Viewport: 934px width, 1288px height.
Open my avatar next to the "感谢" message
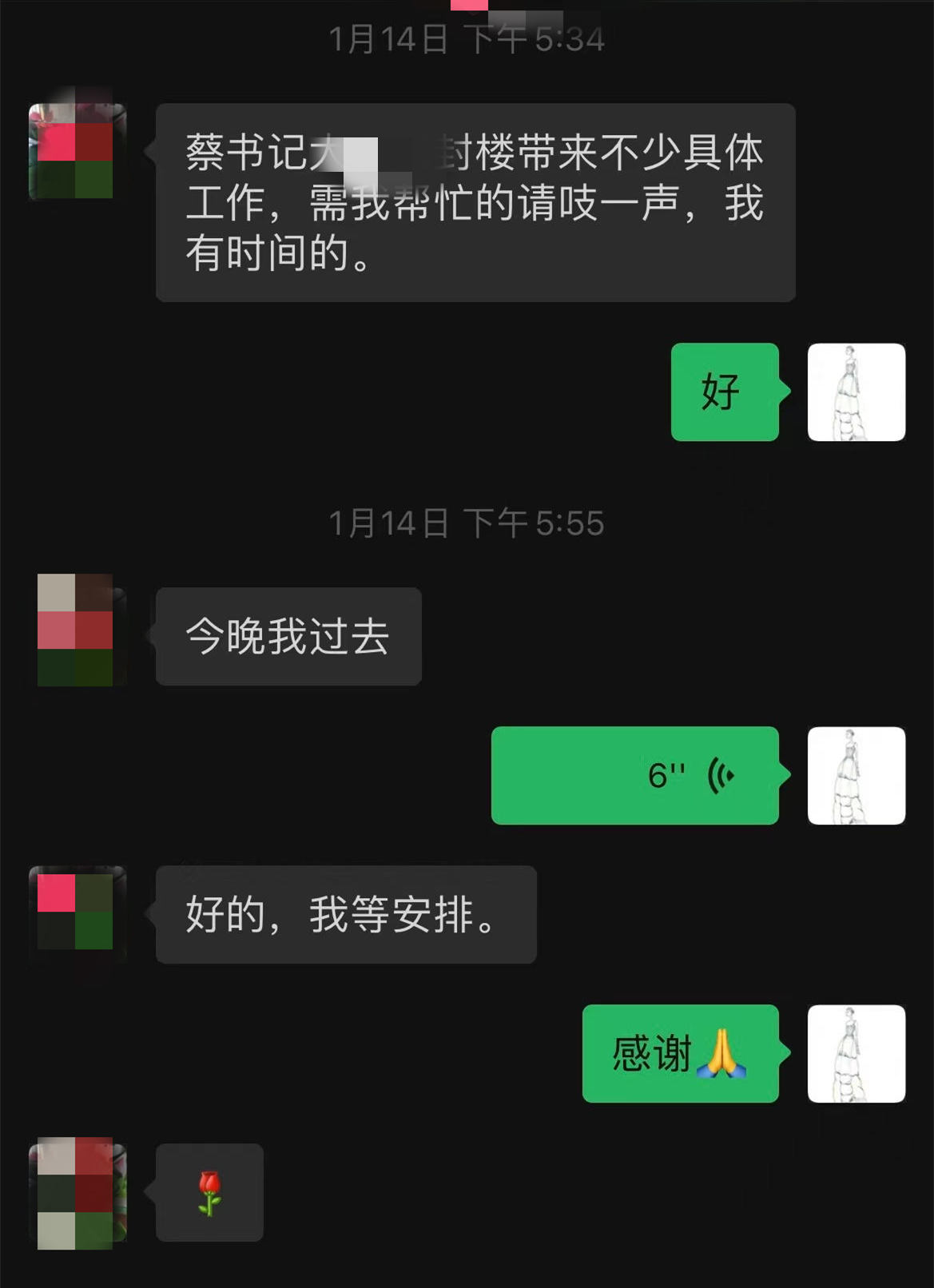(856, 1054)
